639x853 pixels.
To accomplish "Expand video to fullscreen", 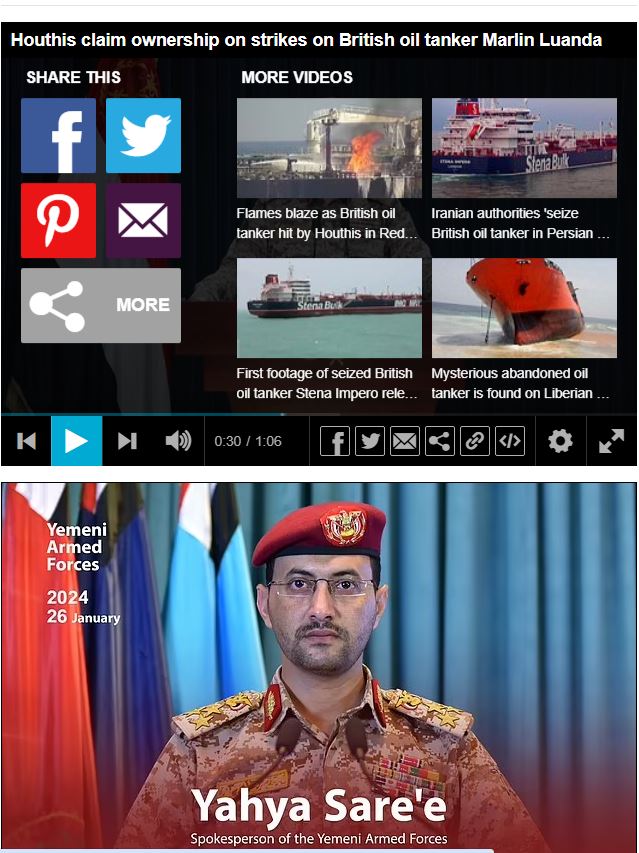I will coord(611,441).
